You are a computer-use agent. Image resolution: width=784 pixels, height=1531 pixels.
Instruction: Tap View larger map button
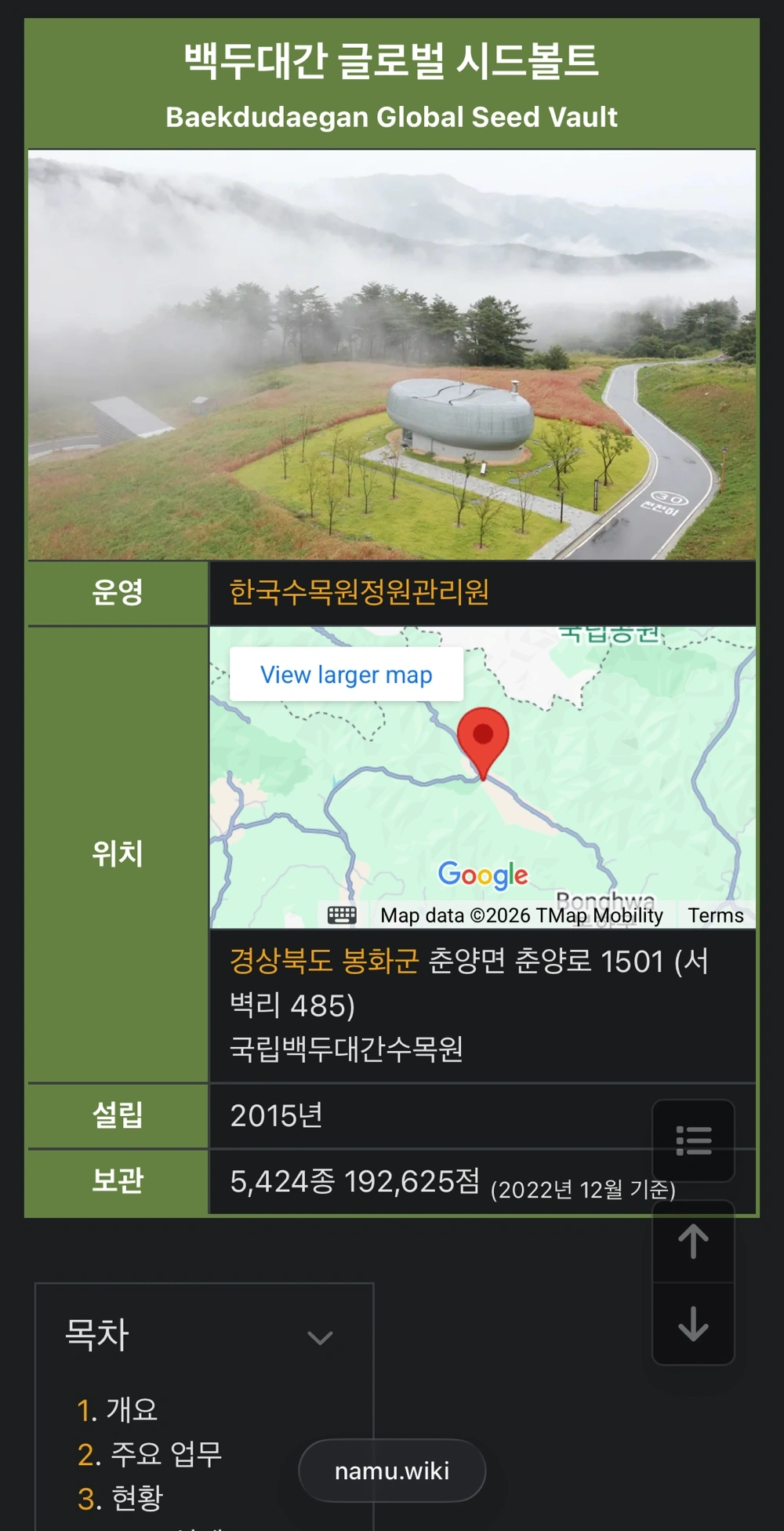coord(346,675)
